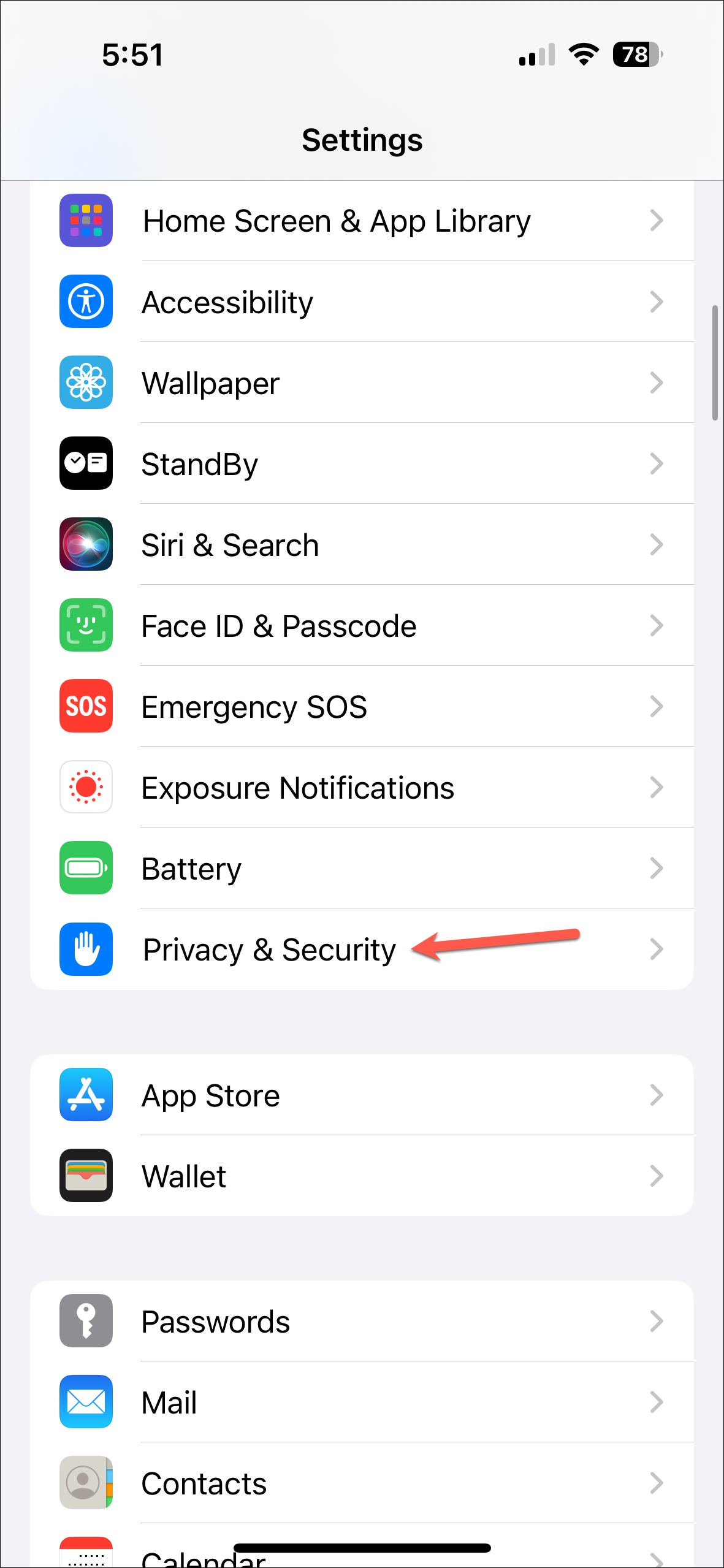The width and height of the screenshot is (724, 1568).
Task: Go to Accessibility settings
Action: pos(362,302)
